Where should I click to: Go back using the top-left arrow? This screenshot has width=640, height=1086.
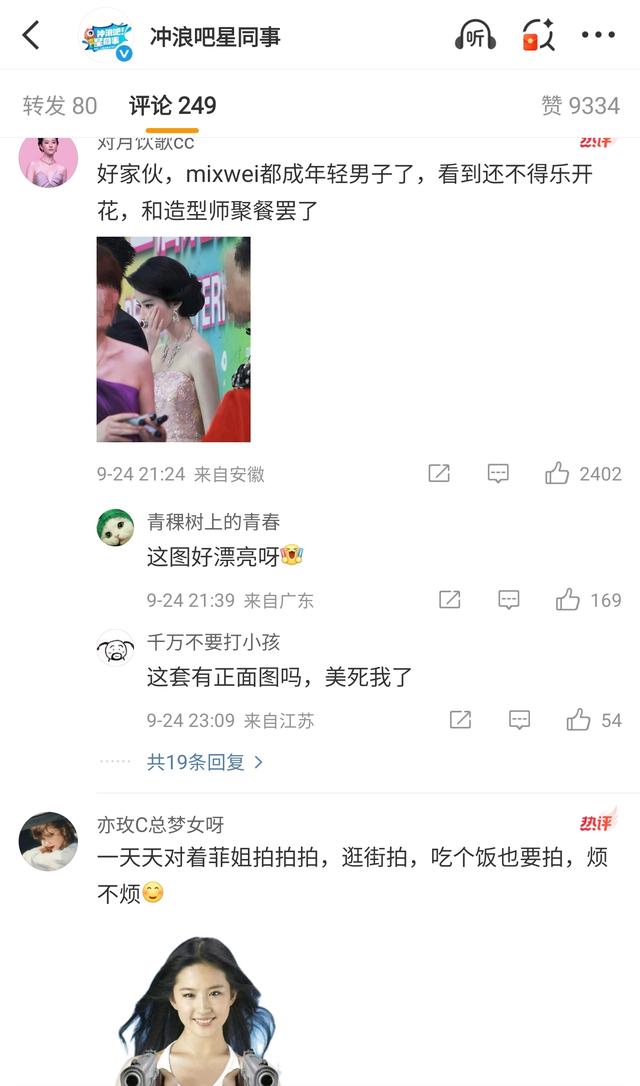31,36
